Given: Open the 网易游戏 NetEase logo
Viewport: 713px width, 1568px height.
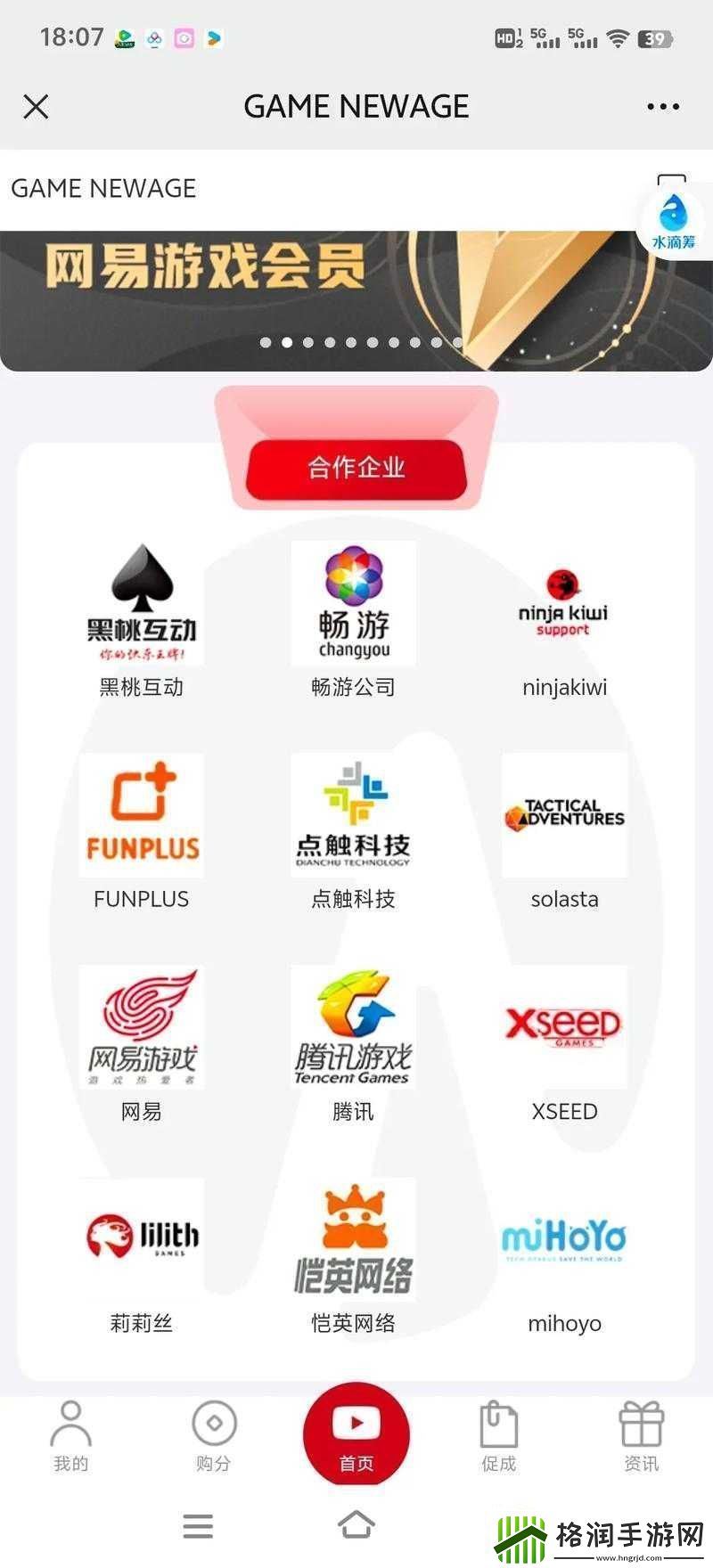Looking at the screenshot, I should (141, 1027).
